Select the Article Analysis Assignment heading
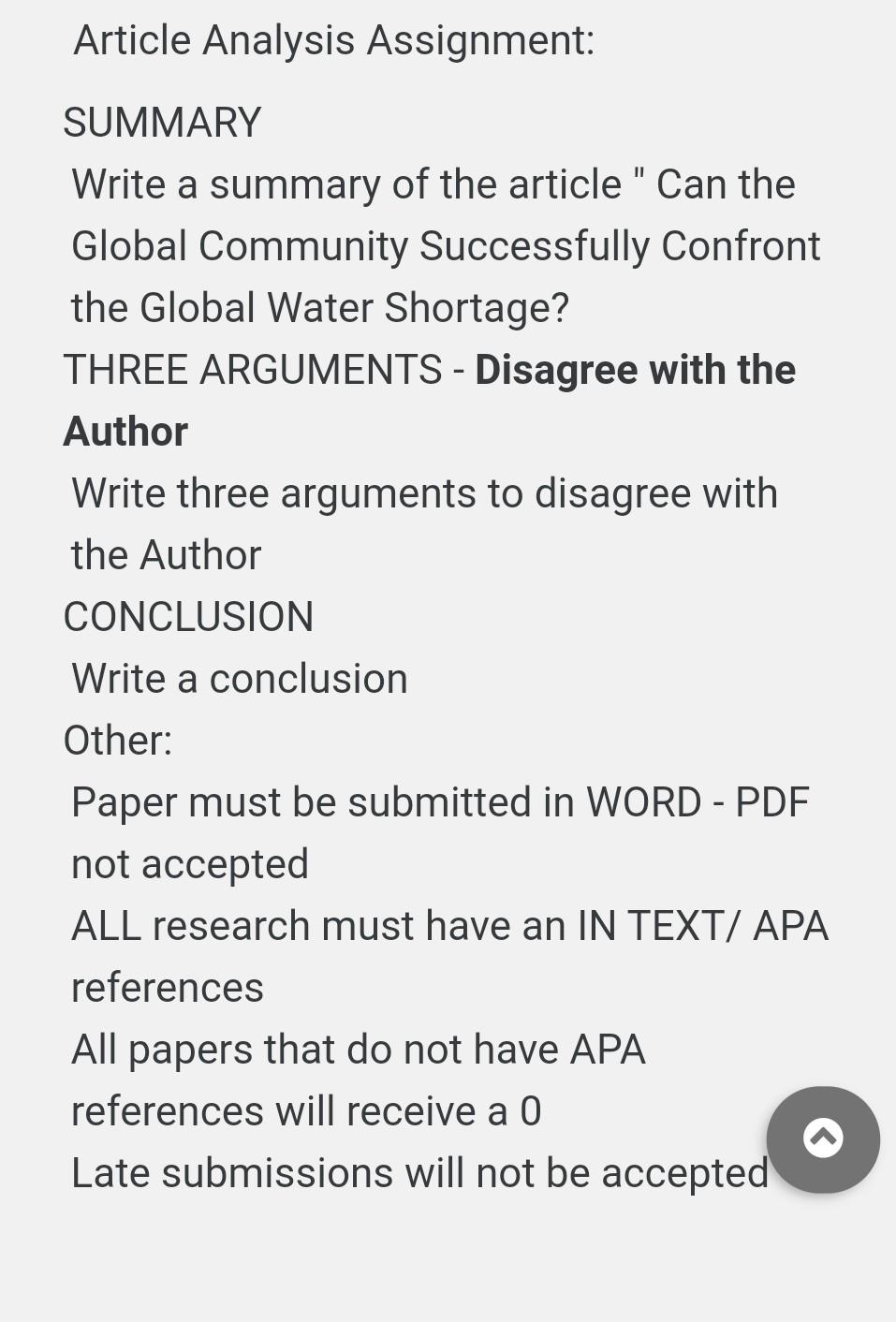This screenshot has height=1322, width=896. point(332,40)
